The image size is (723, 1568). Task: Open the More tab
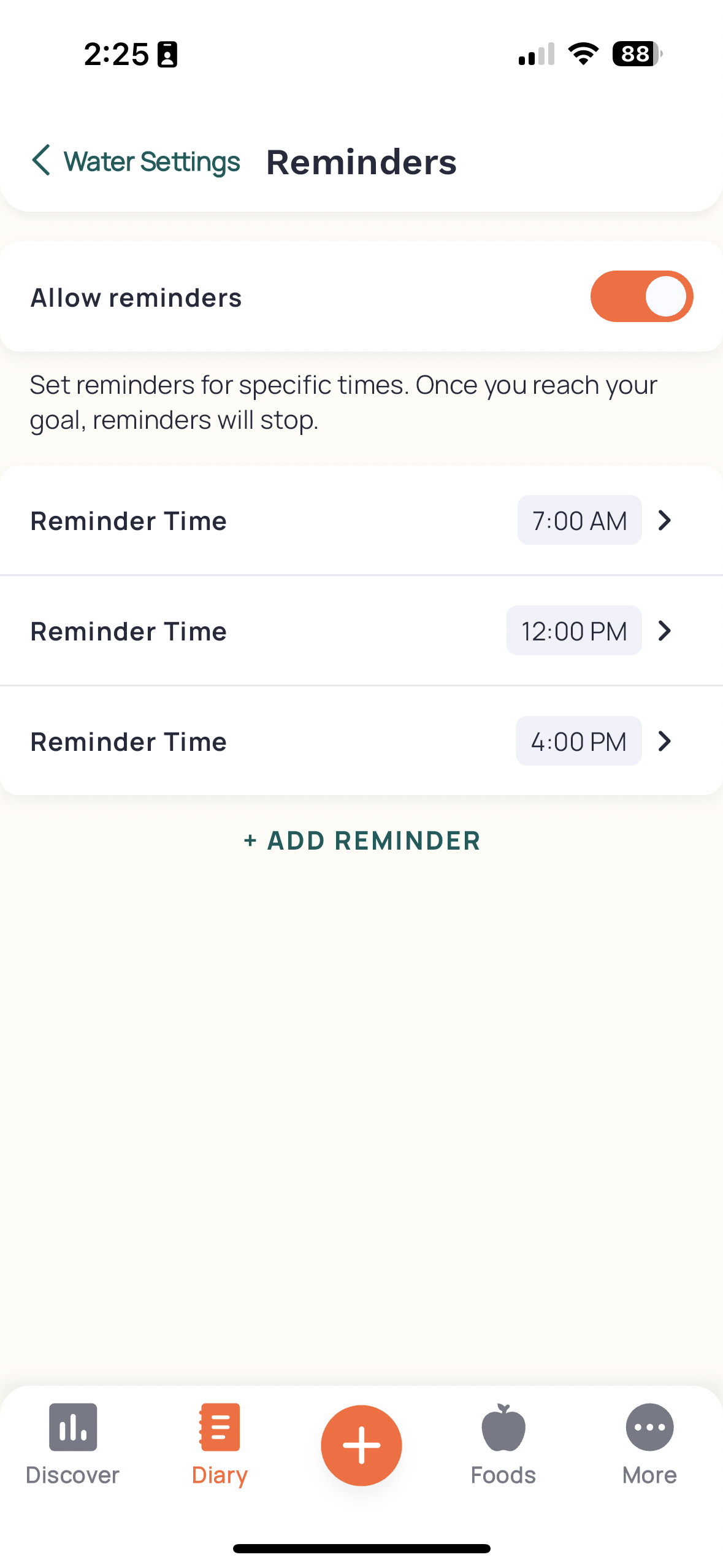point(649,1444)
